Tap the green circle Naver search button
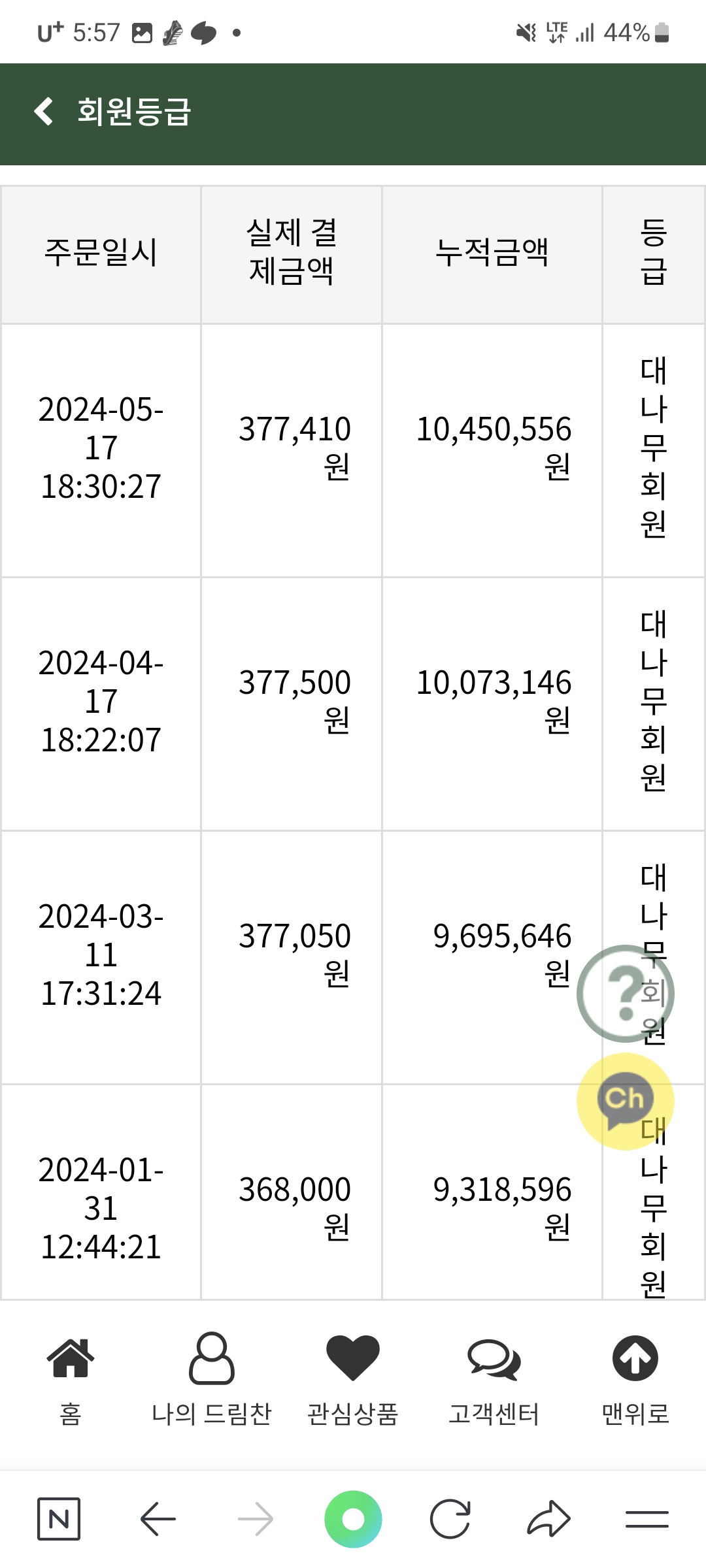Viewport: 706px width, 1568px height. [353, 1519]
